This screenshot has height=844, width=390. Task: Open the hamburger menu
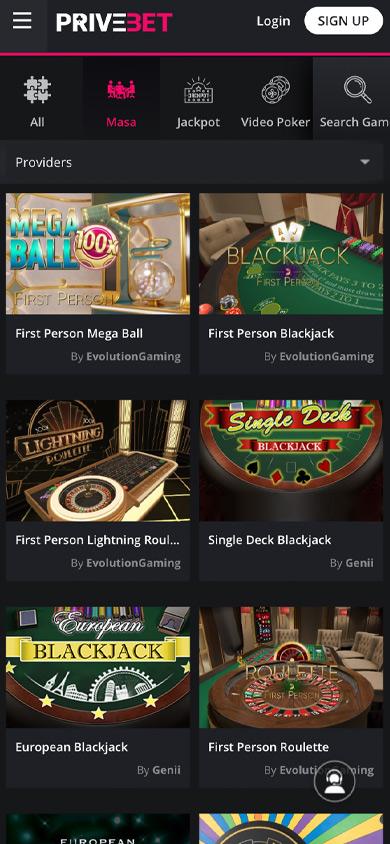22,22
